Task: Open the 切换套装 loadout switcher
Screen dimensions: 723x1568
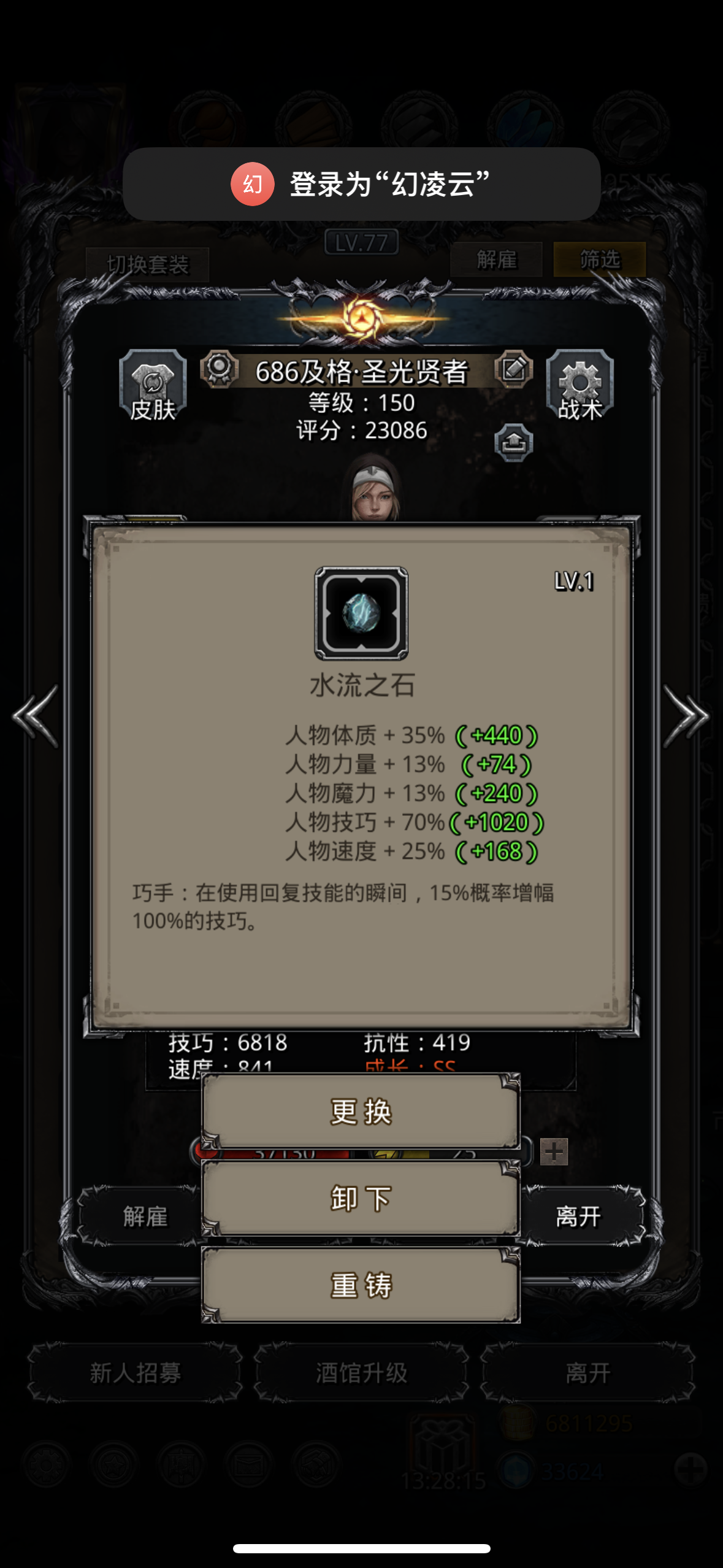Action: [149, 264]
